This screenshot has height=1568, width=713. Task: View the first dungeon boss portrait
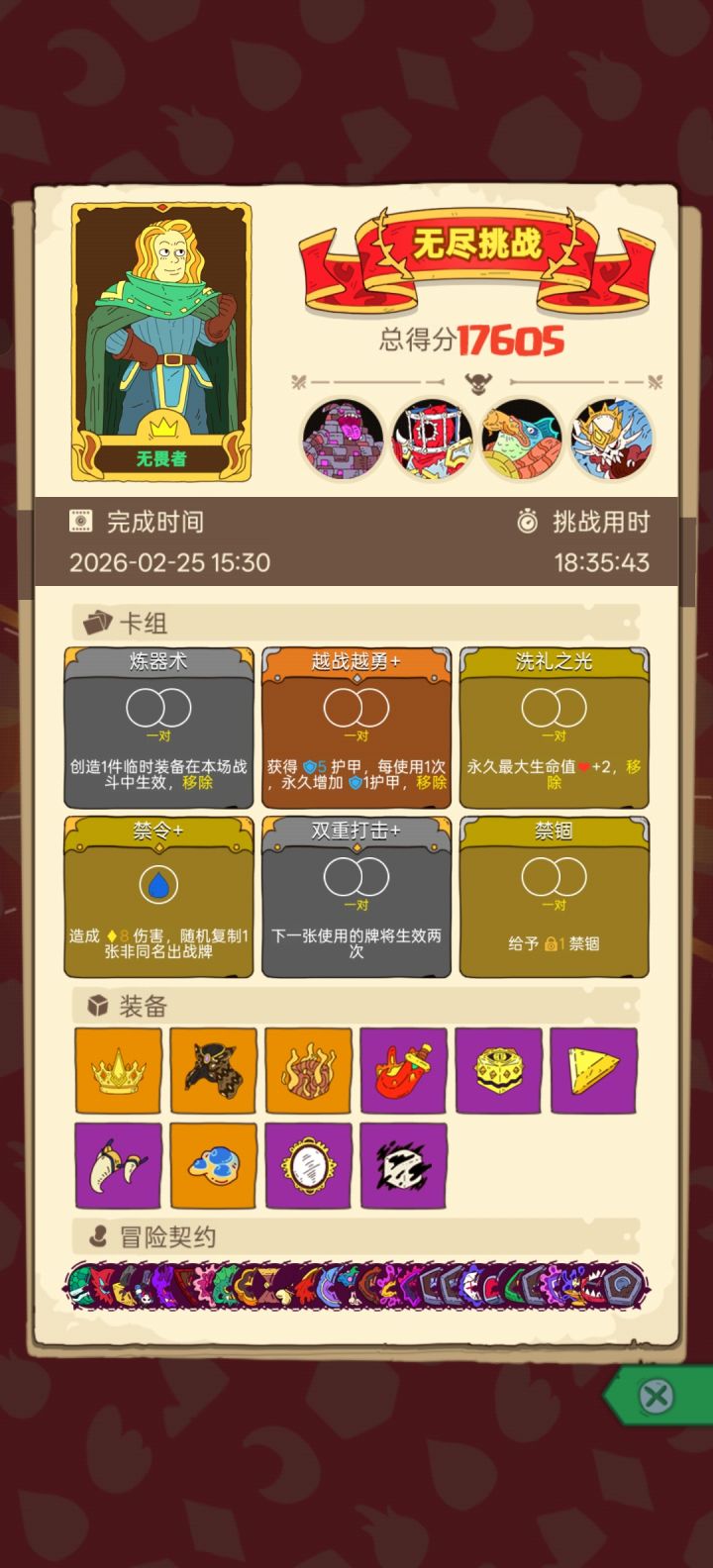coord(342,436)
